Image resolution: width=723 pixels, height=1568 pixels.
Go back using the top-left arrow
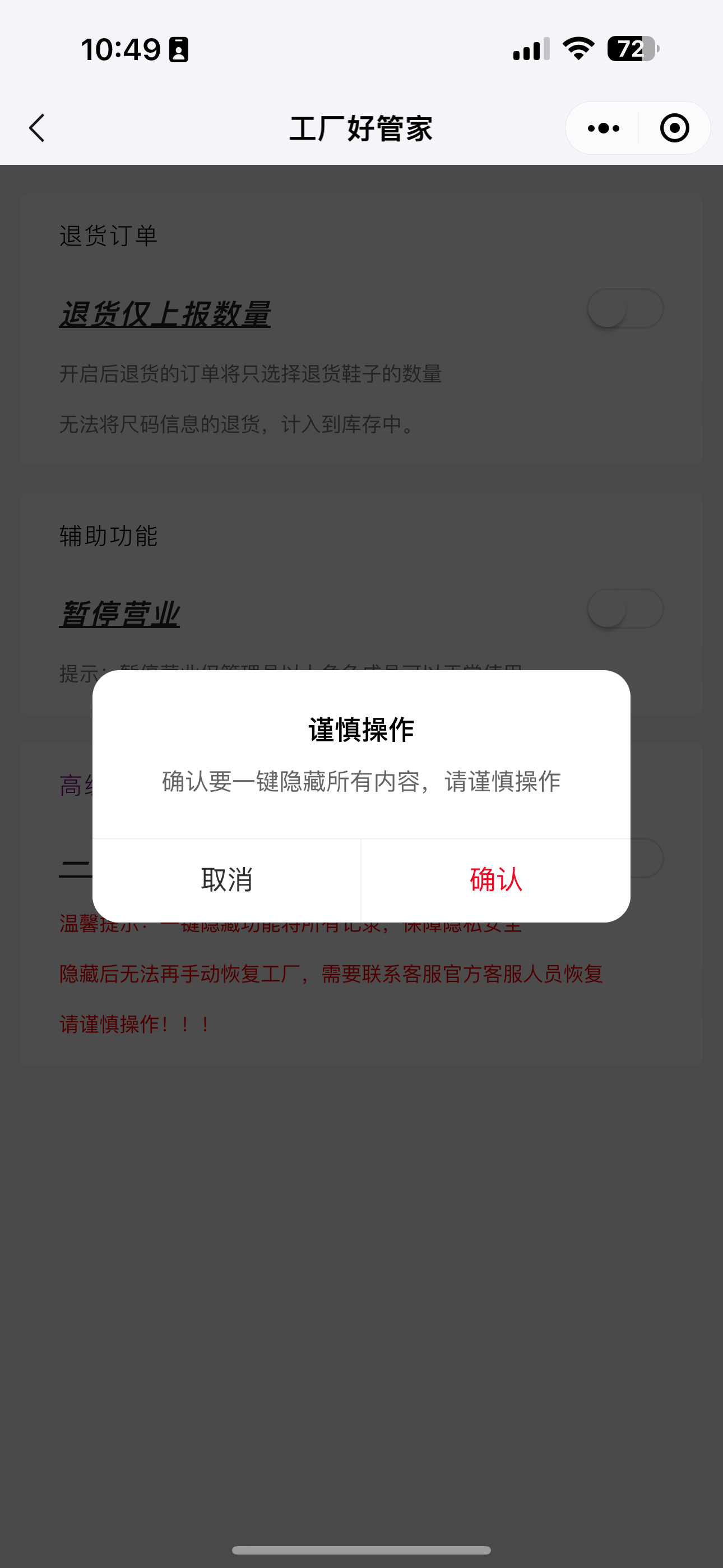38,128
